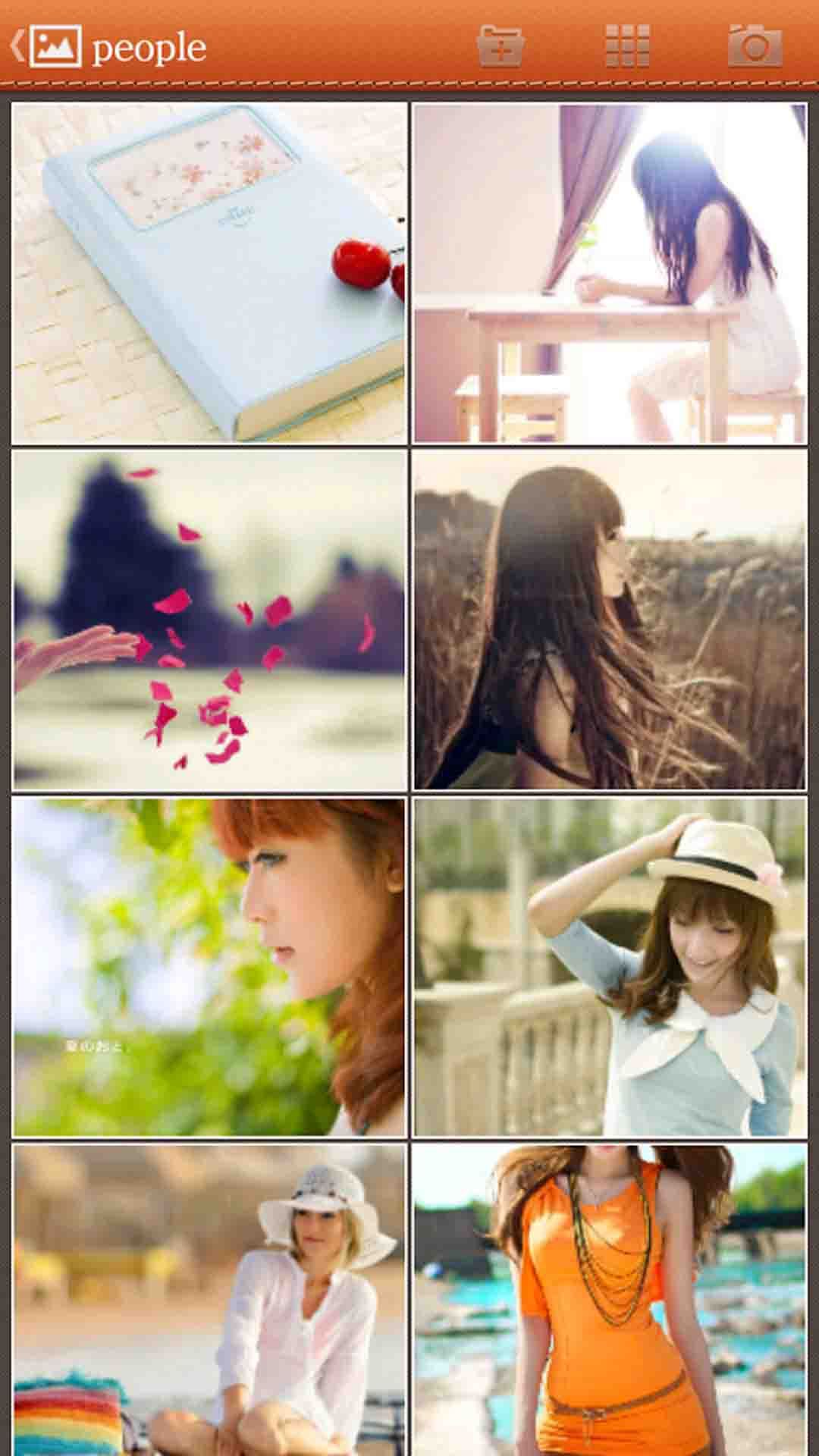The height and width of the screenshot is (1456, 819).
Task: Open photo of girl sitting at table
Action: click(610, 274)
